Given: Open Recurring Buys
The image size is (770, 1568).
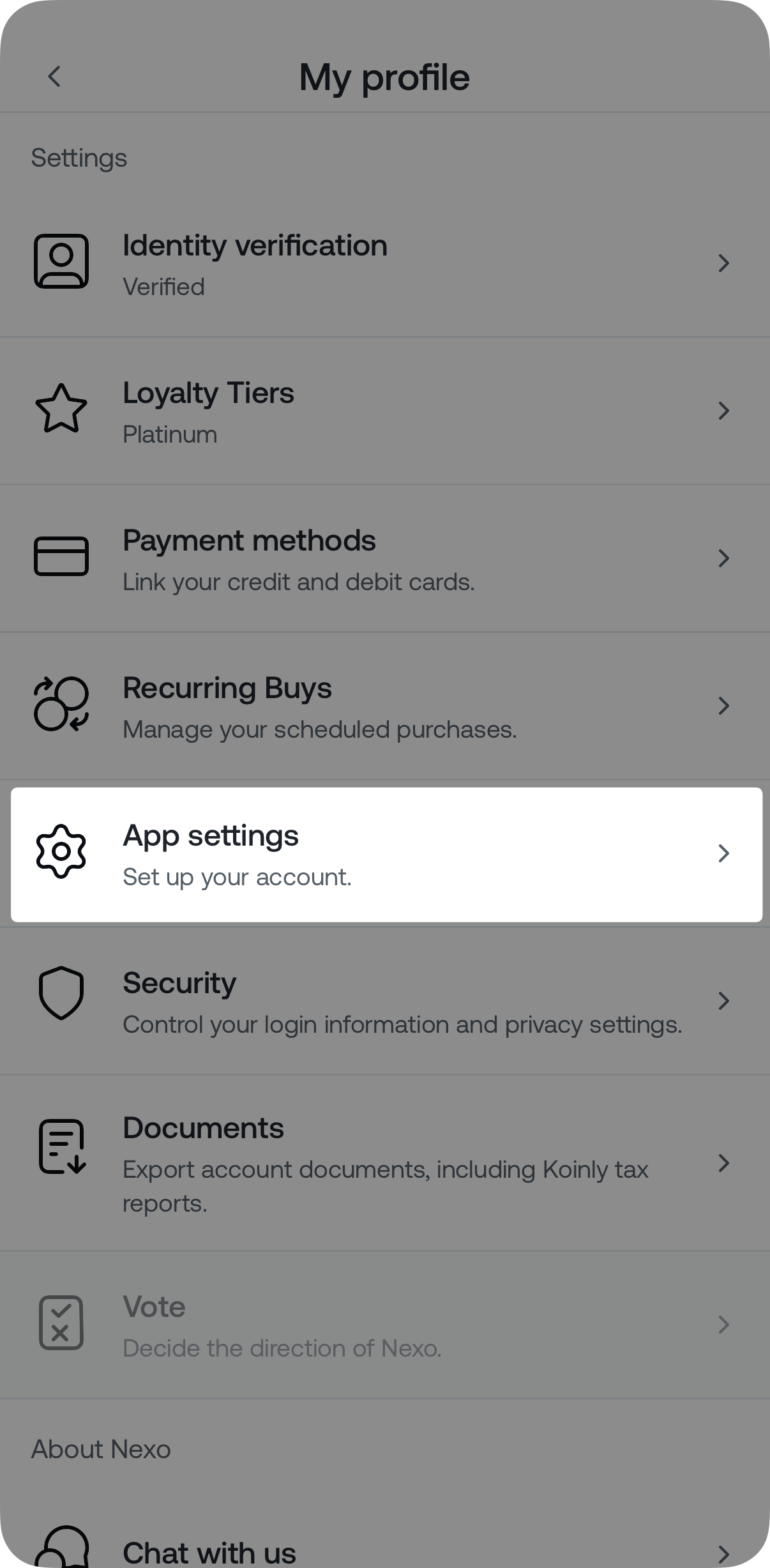Looking at the screenshot, I should point(383,706).
